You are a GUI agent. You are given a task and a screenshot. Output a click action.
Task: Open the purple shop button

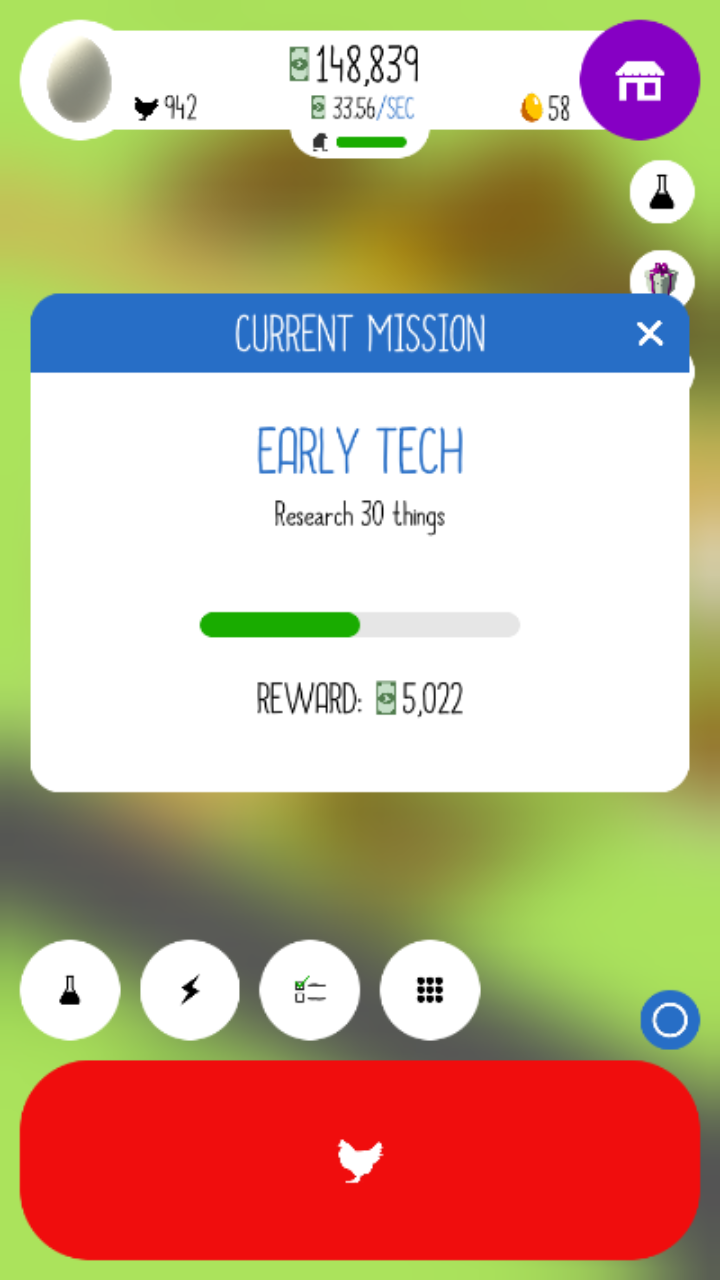(640, 80)
